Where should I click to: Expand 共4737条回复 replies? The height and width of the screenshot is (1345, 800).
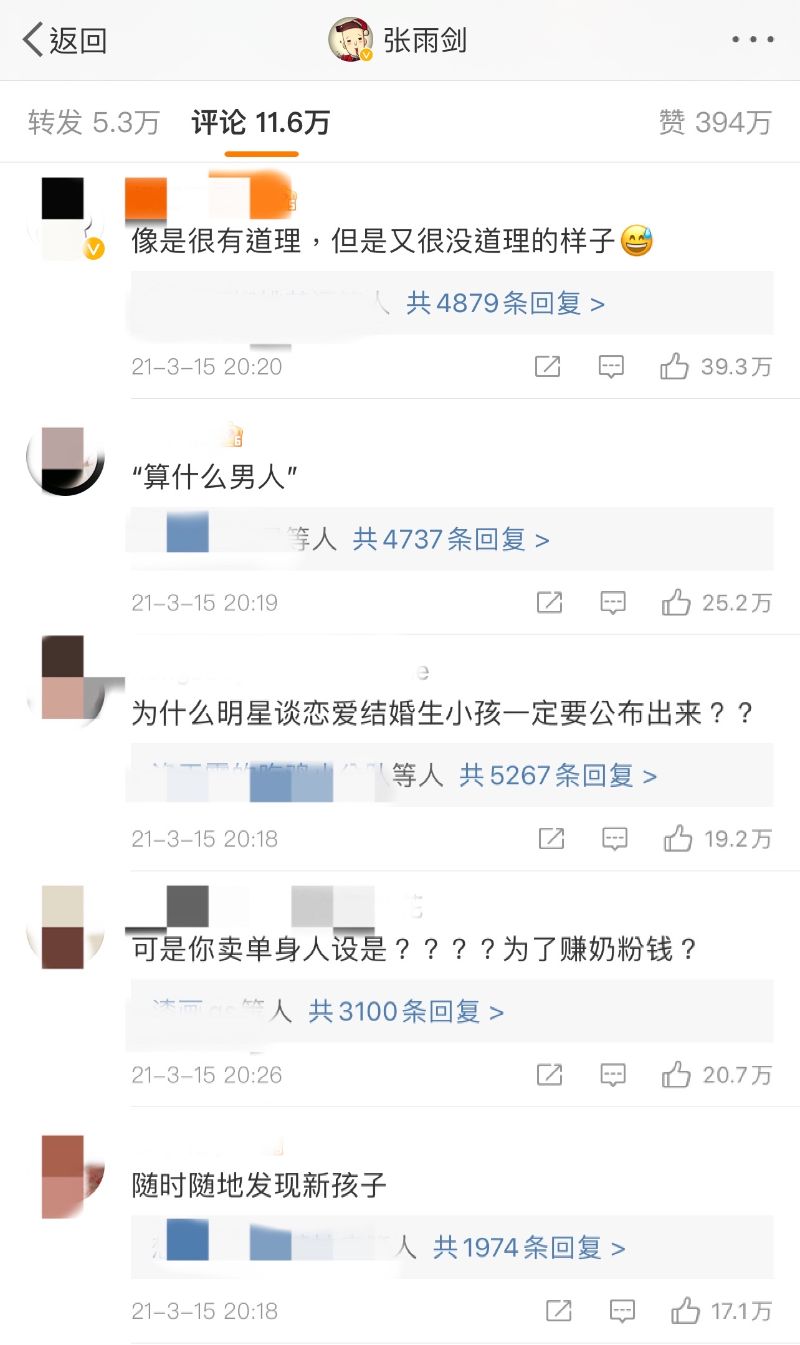(x=451, y=540)
